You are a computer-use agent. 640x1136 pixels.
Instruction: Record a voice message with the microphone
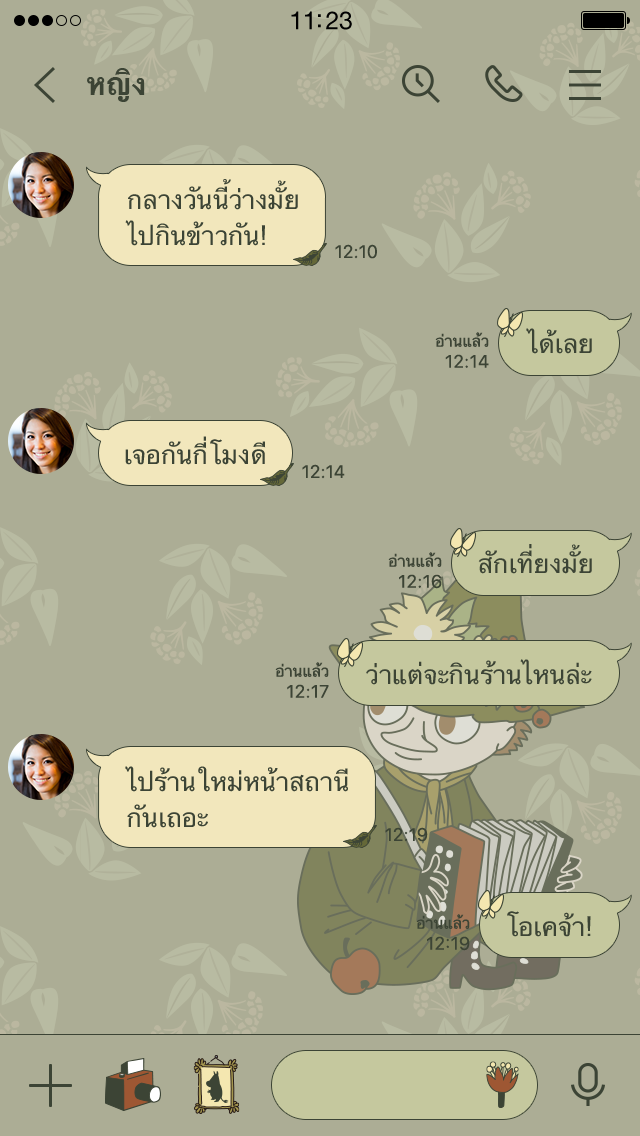[588, 1085]
